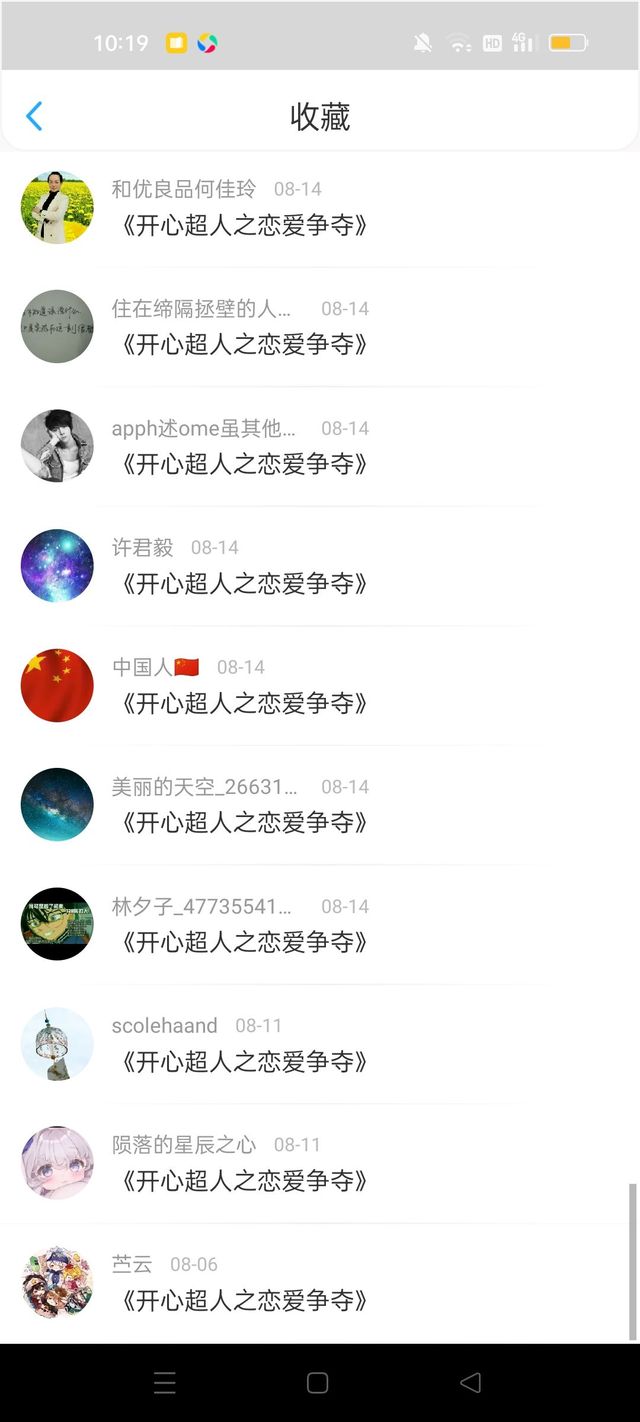Tap the system home button
This screenshot has width=640, height=1422.
tap(317, 1382)
